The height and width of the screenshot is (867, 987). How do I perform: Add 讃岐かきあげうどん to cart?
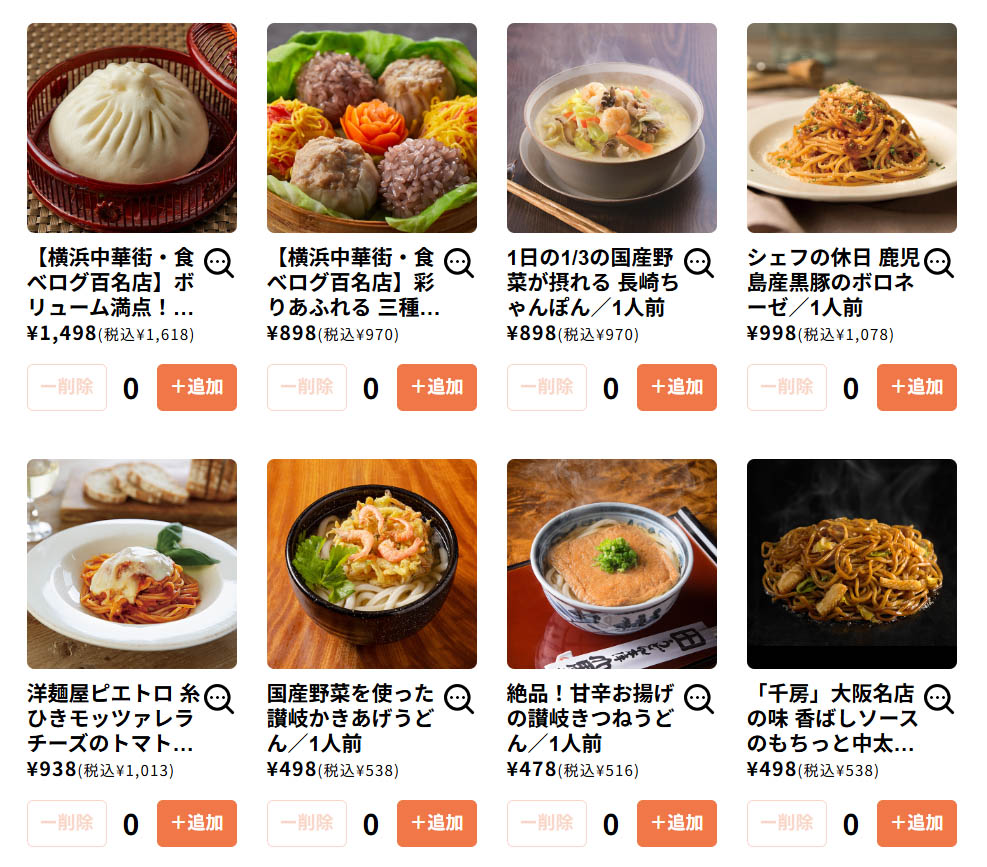[x=436, y=823]
